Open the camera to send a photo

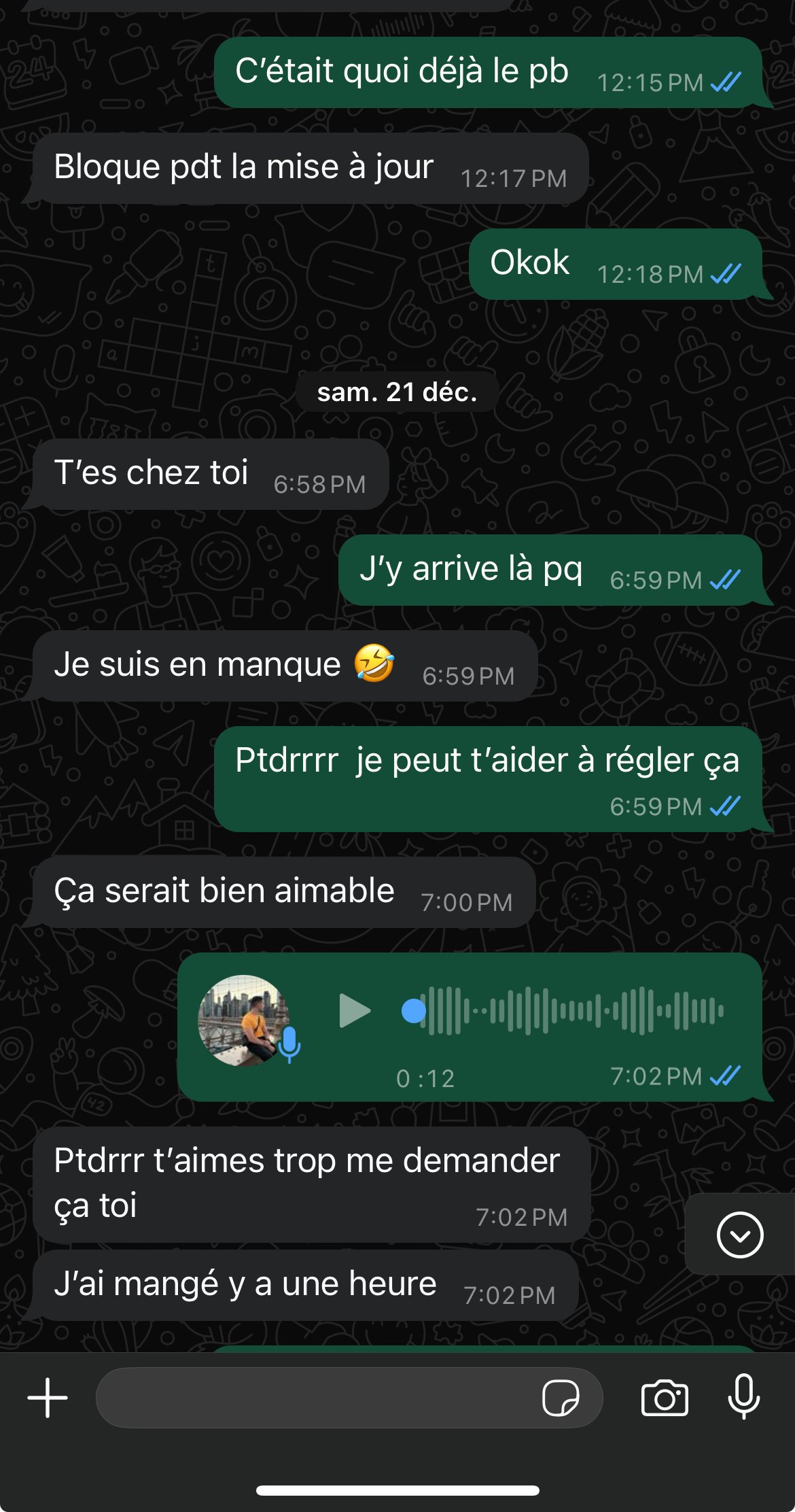point(665,1398)
